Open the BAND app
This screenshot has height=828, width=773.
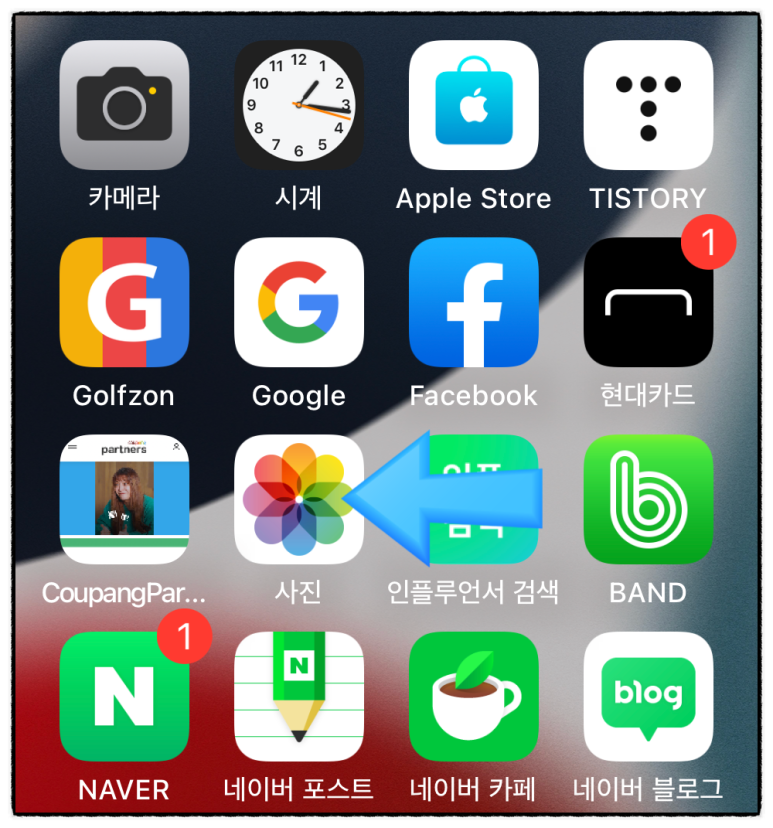pyautogui.click(x=648, y=499)
